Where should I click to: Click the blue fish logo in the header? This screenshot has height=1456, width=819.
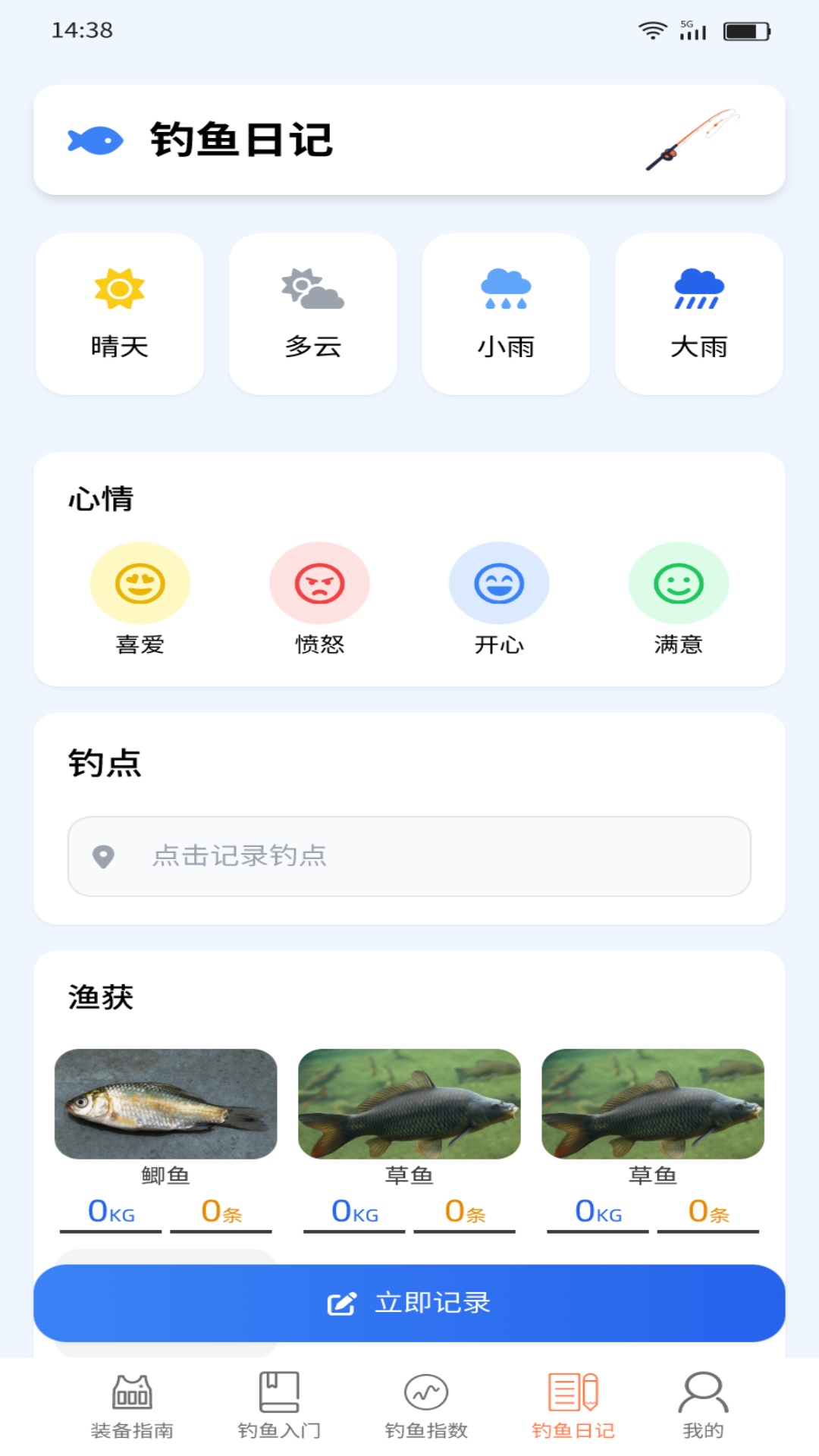tap(94, 140)
